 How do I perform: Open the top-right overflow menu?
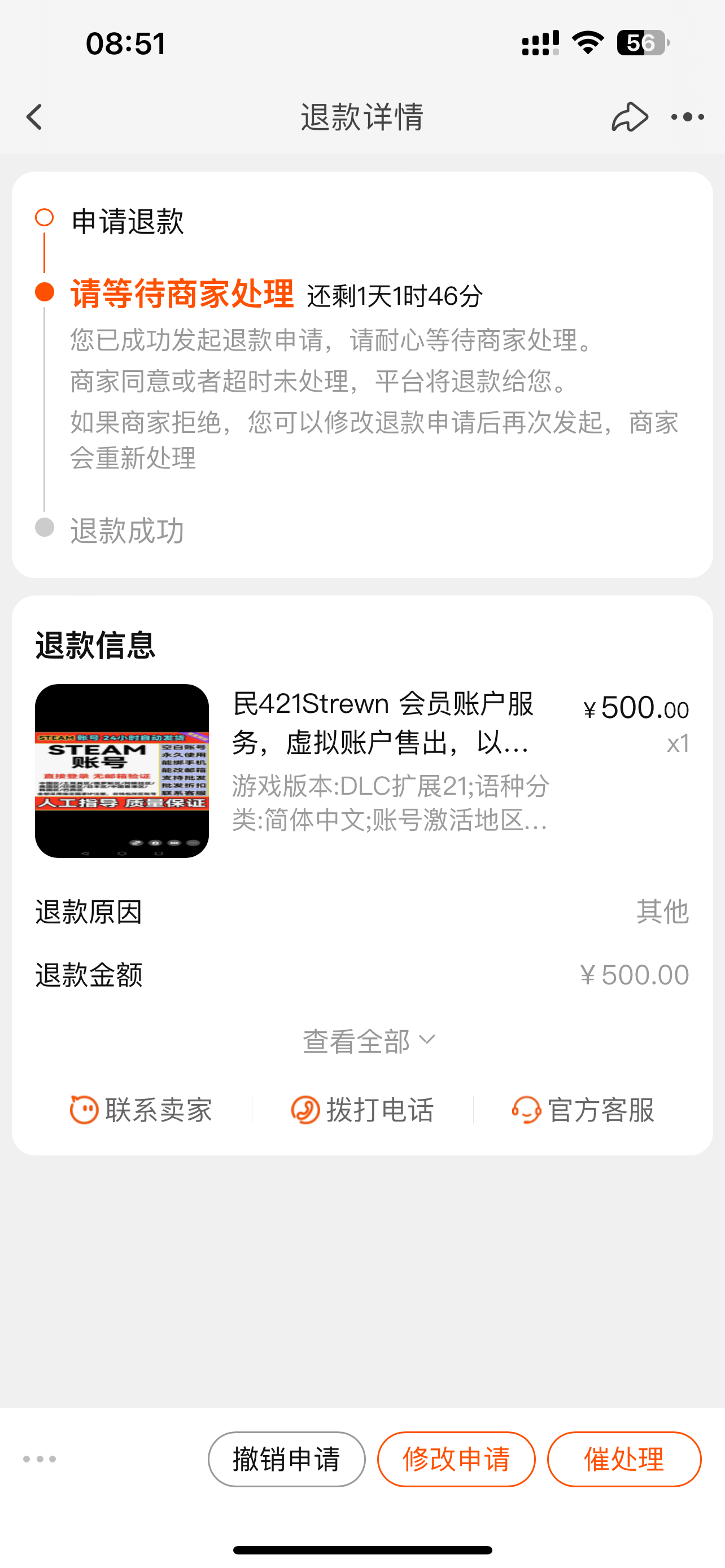687,117
